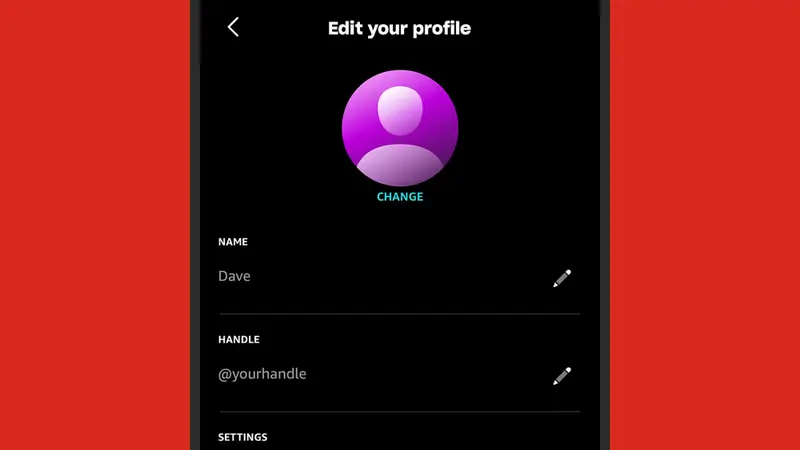Tap CHANGE to update profile picture

point(400,197)
